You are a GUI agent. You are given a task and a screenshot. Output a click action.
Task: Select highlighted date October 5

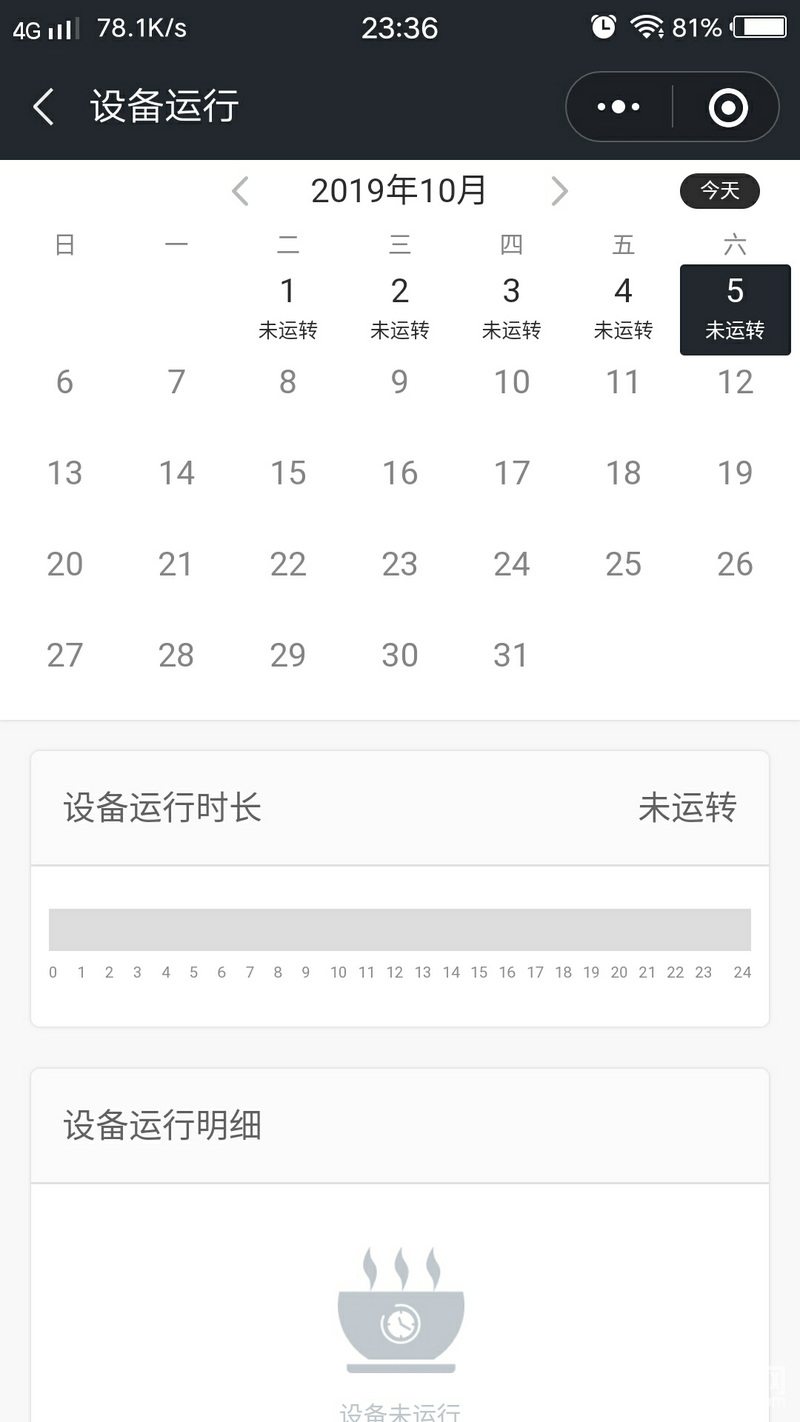coord(735,309)
